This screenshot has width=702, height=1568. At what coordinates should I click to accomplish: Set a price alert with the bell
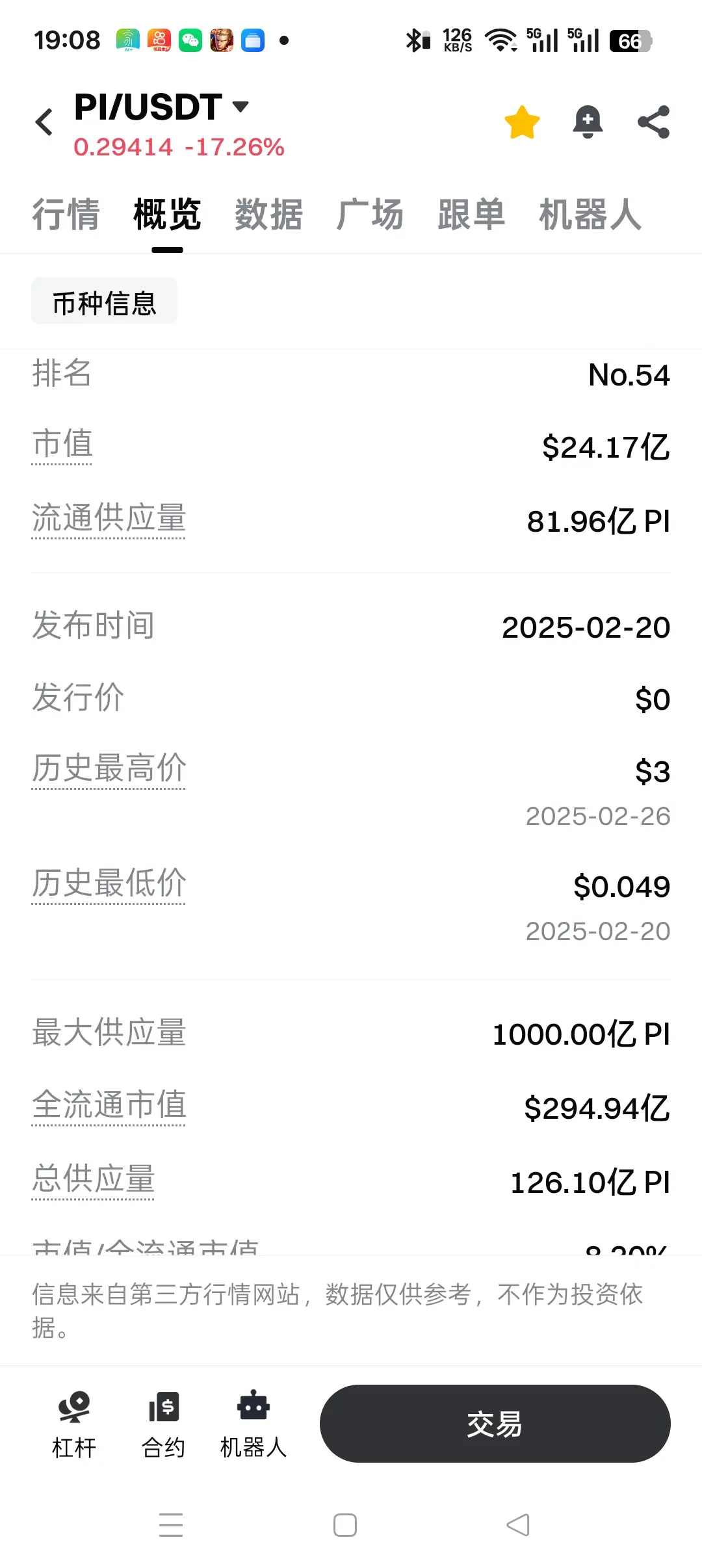588,122
